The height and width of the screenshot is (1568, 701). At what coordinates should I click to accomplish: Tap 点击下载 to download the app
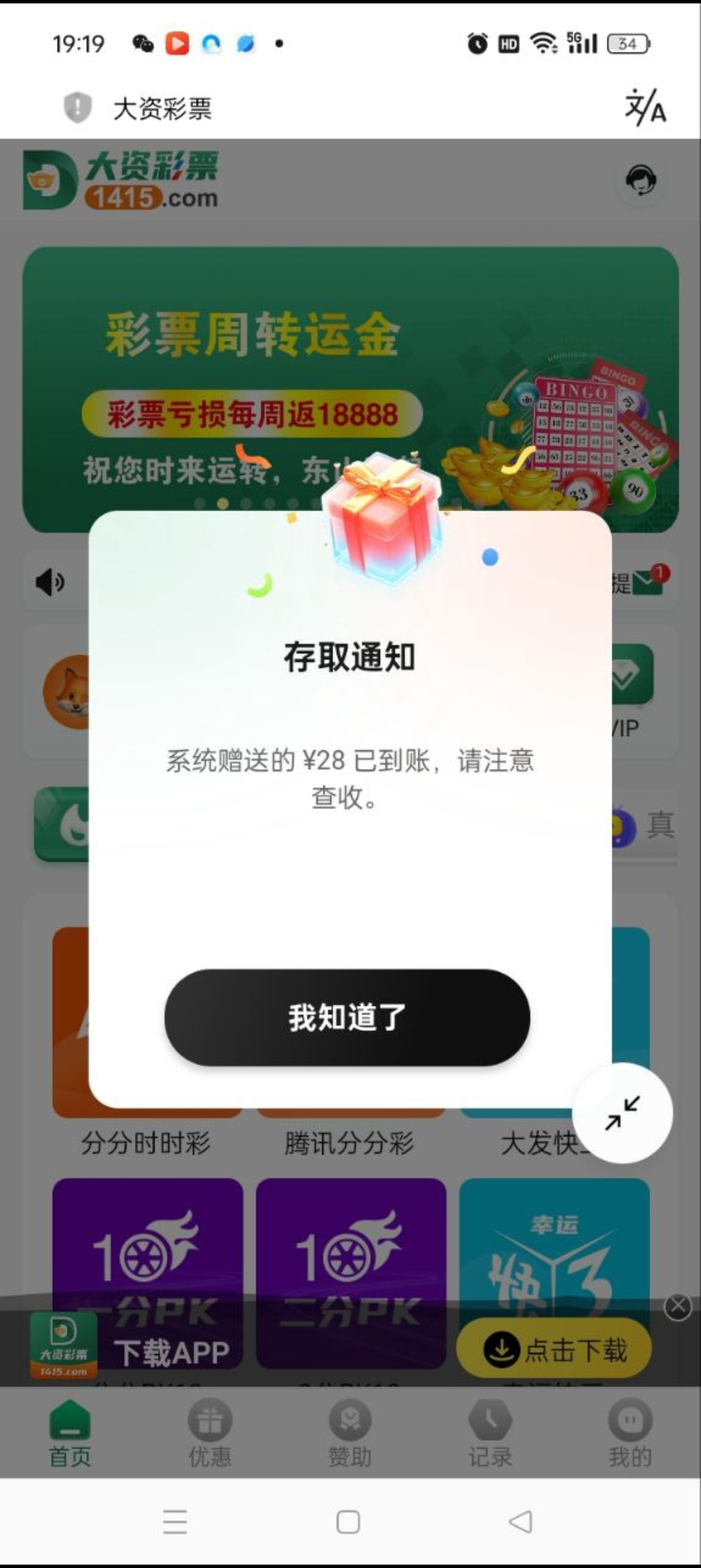554,1349
